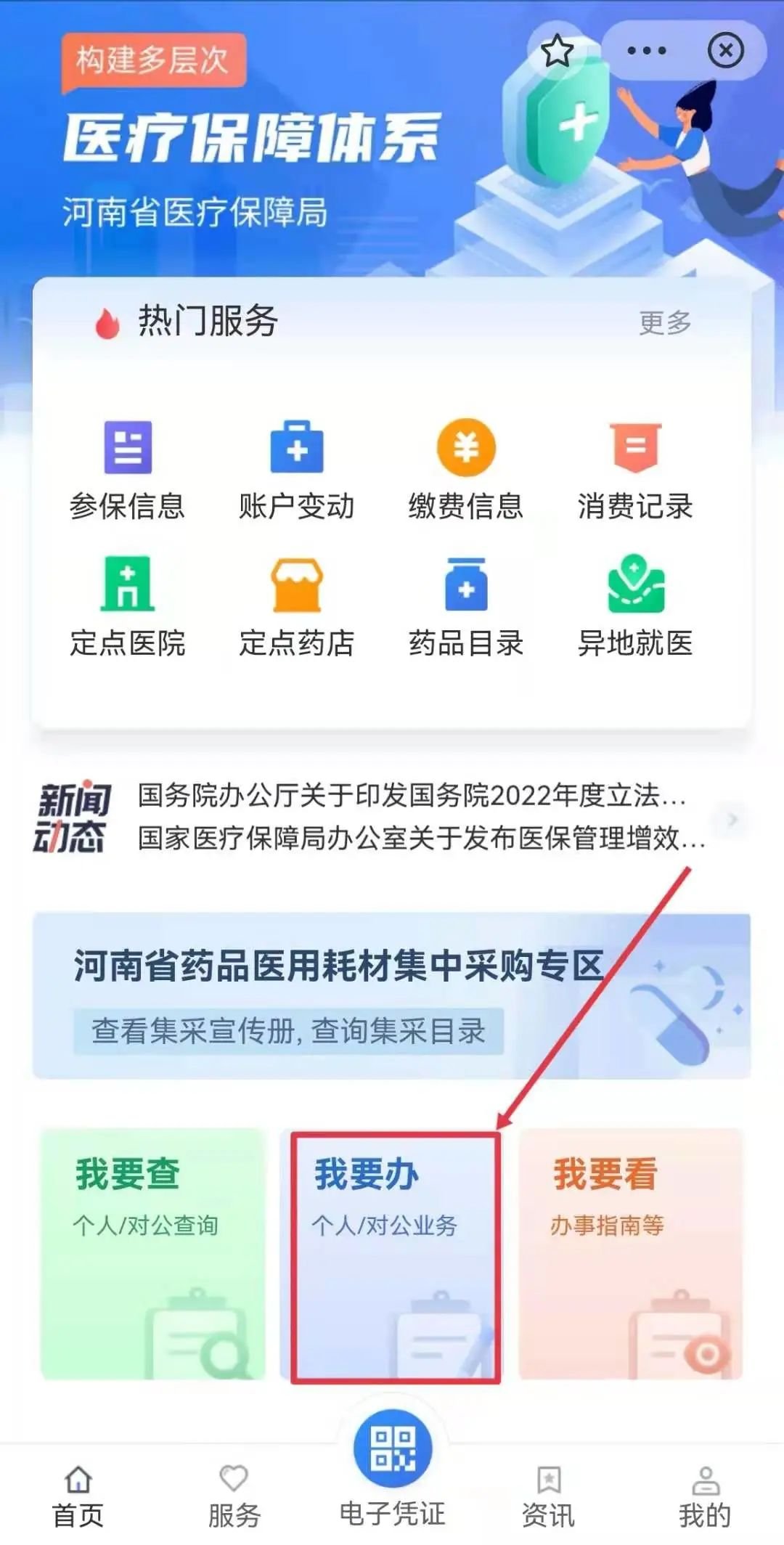Open 参保信息 service

(x=128, y=470)
